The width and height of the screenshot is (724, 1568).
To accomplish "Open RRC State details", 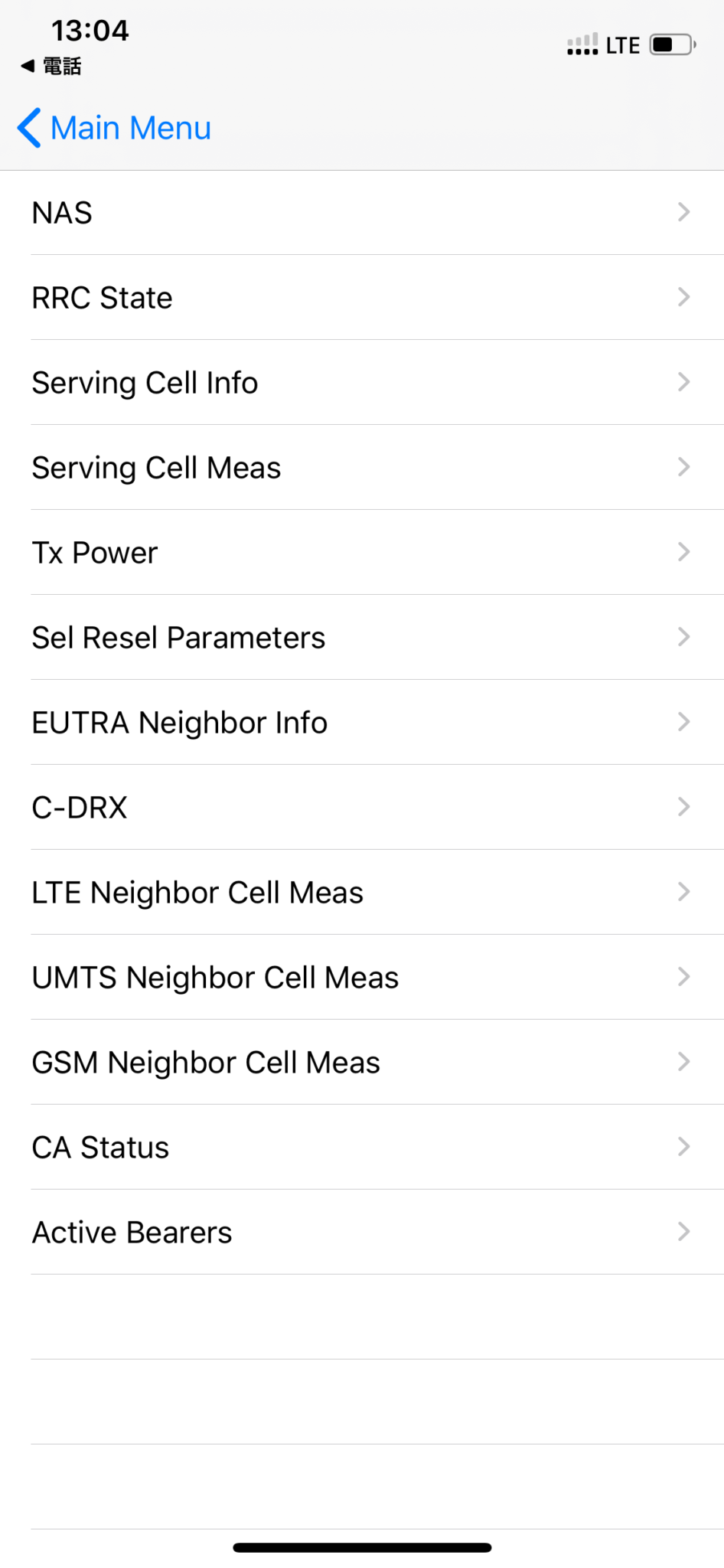I will (361, 298).
